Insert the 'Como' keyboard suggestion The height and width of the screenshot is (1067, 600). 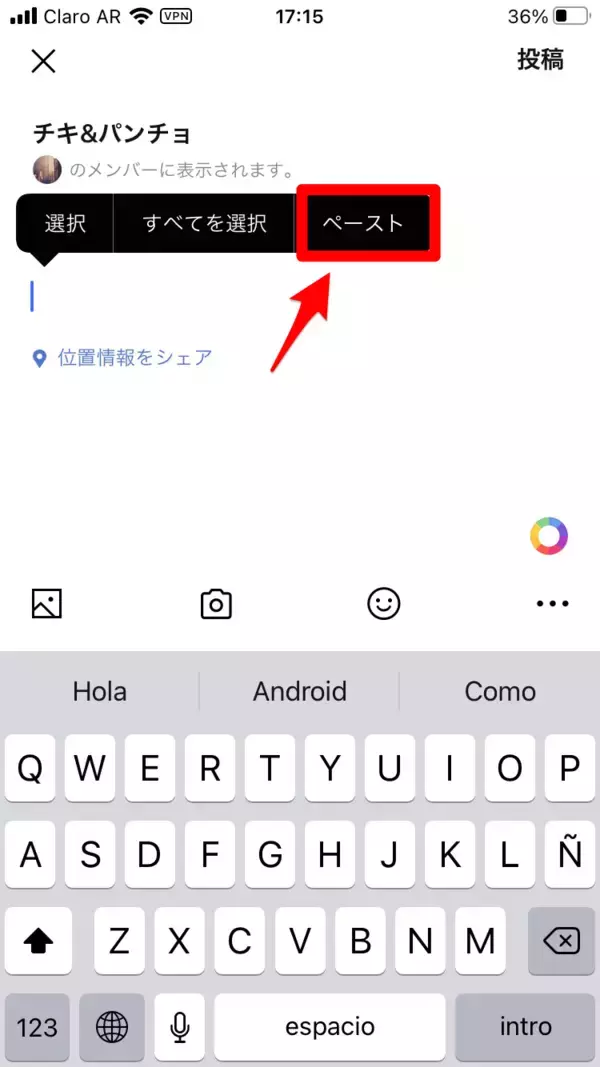[x=500, y=691]
